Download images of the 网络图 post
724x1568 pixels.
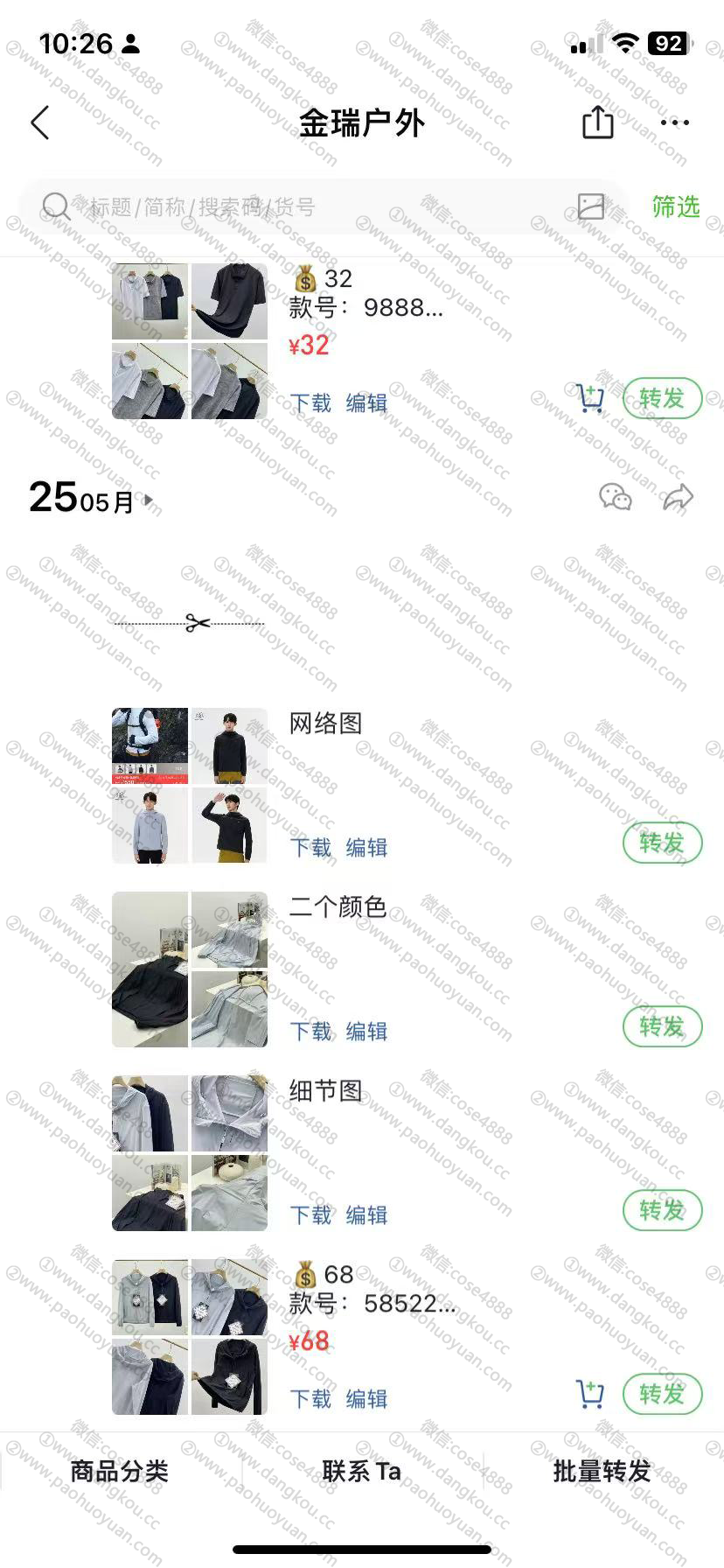pyautogui.click(x=310, y=847)
